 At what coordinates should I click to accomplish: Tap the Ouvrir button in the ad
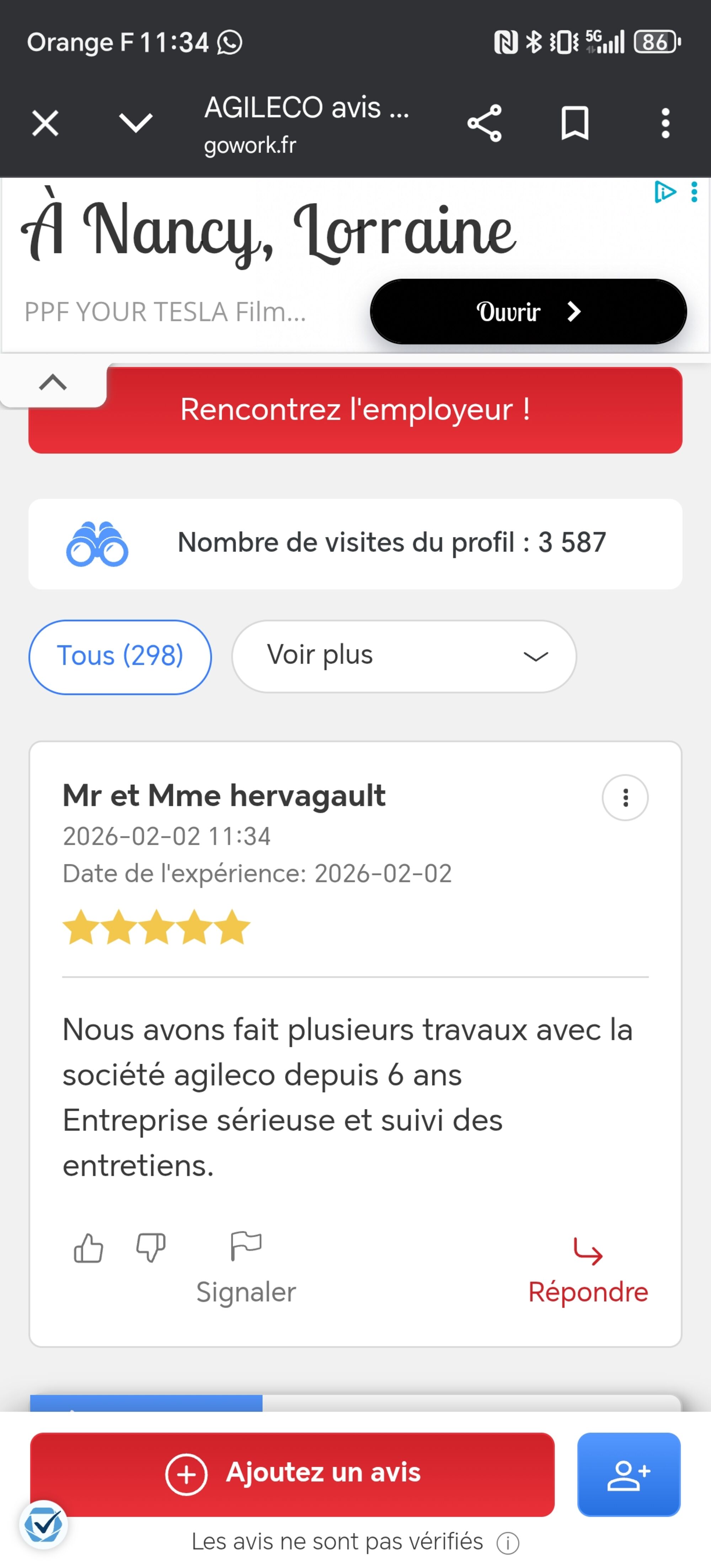tap(528, 312)
